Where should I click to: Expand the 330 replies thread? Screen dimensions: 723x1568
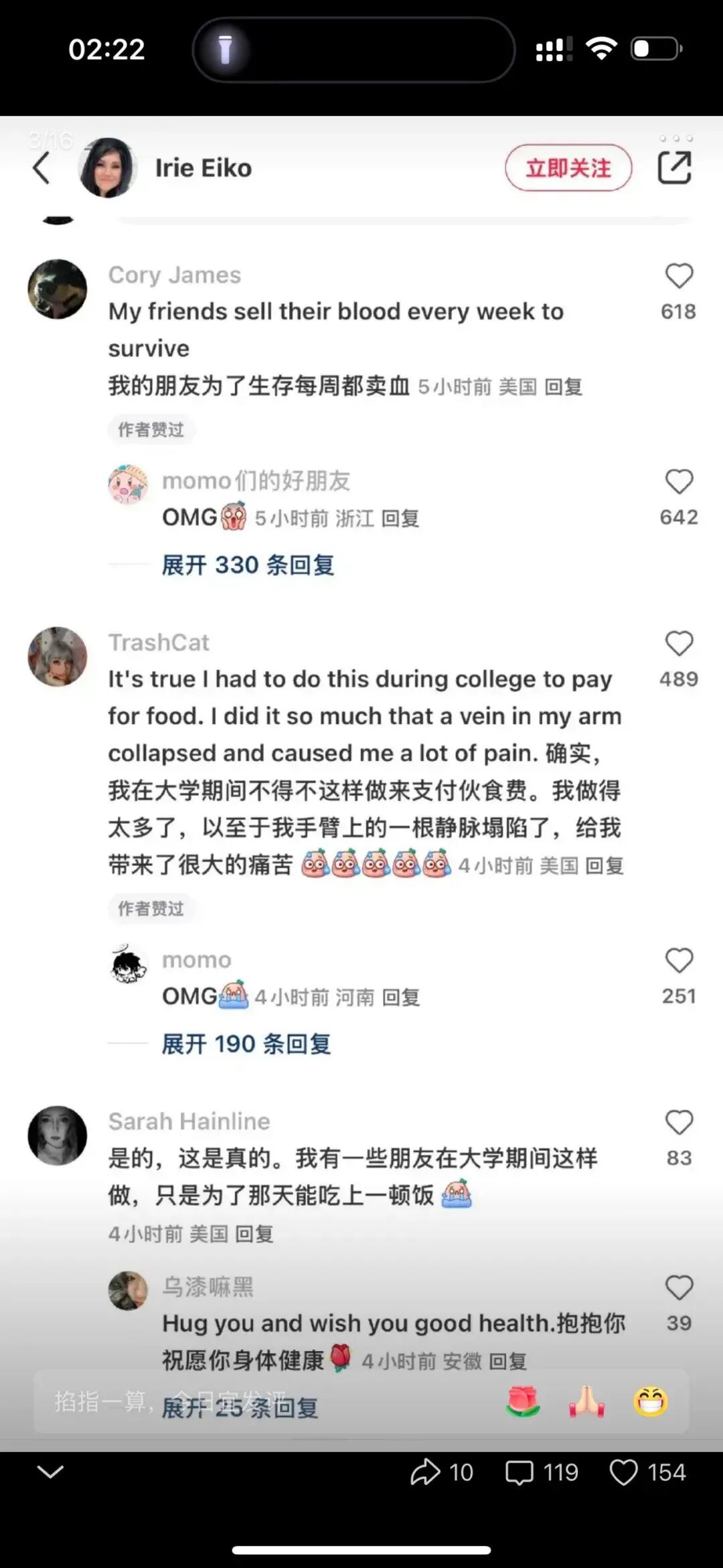coord(248,565)
